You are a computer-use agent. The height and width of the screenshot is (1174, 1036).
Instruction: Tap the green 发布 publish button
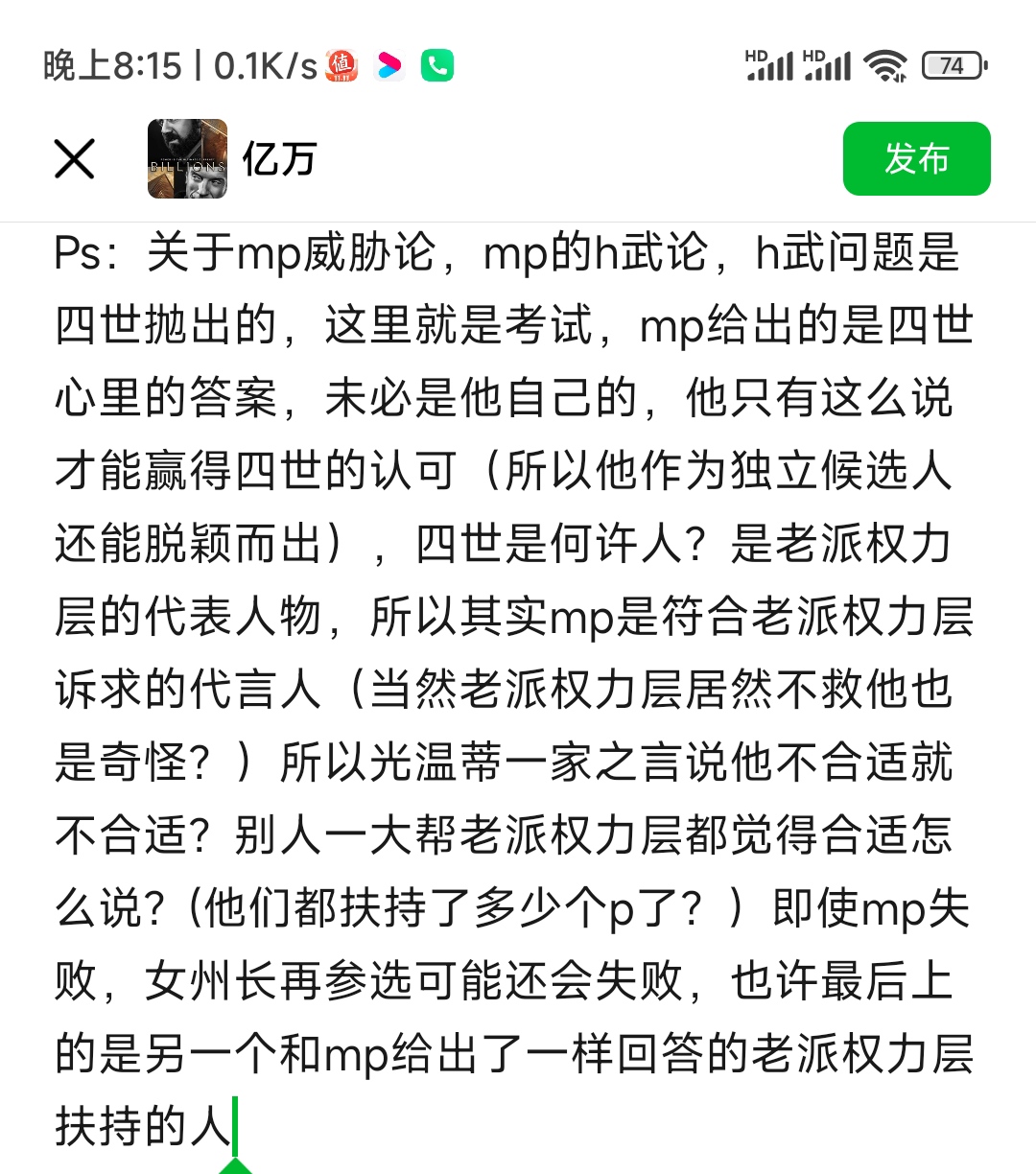(916, 159)
